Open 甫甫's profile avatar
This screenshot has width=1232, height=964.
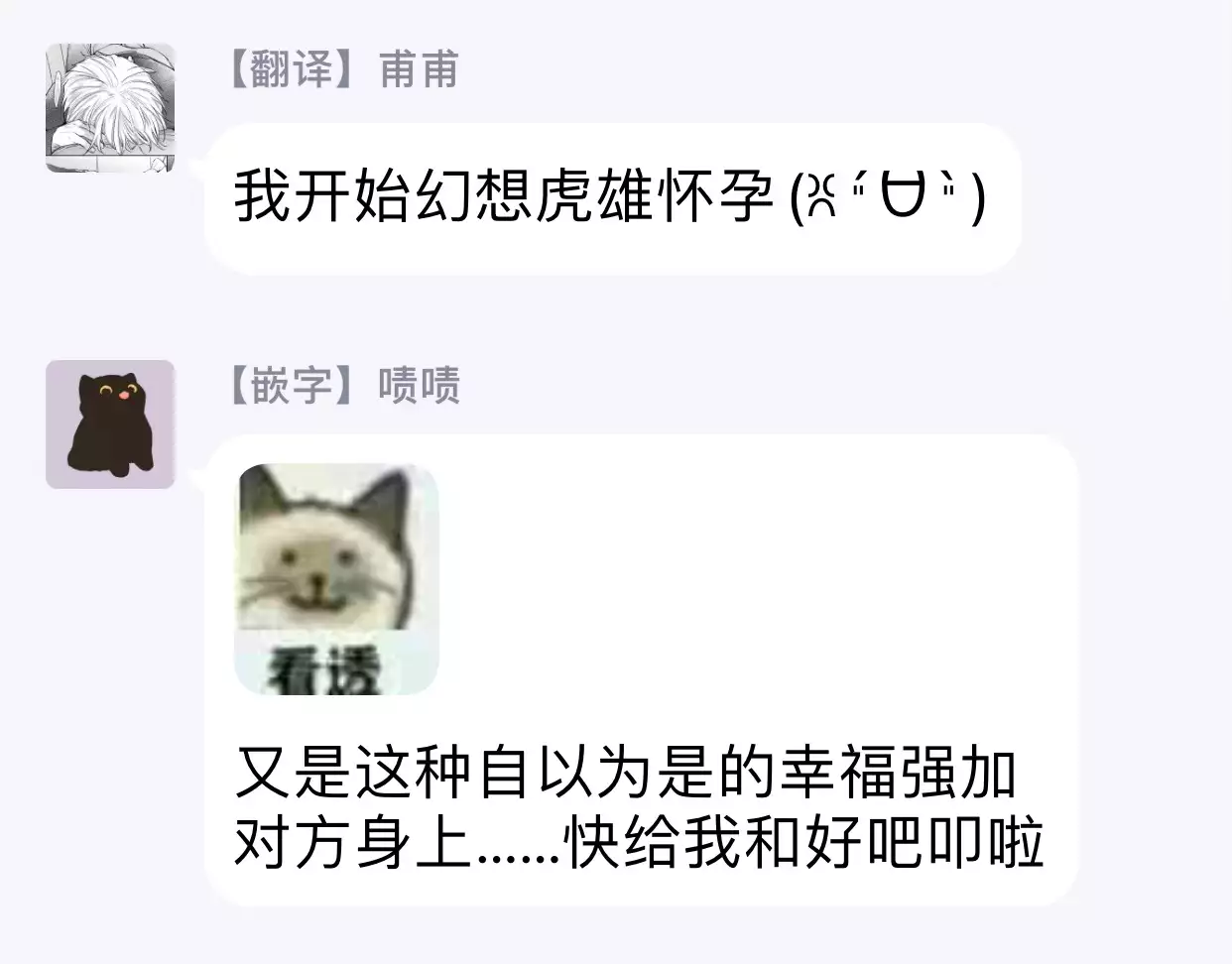coord(110,107)
